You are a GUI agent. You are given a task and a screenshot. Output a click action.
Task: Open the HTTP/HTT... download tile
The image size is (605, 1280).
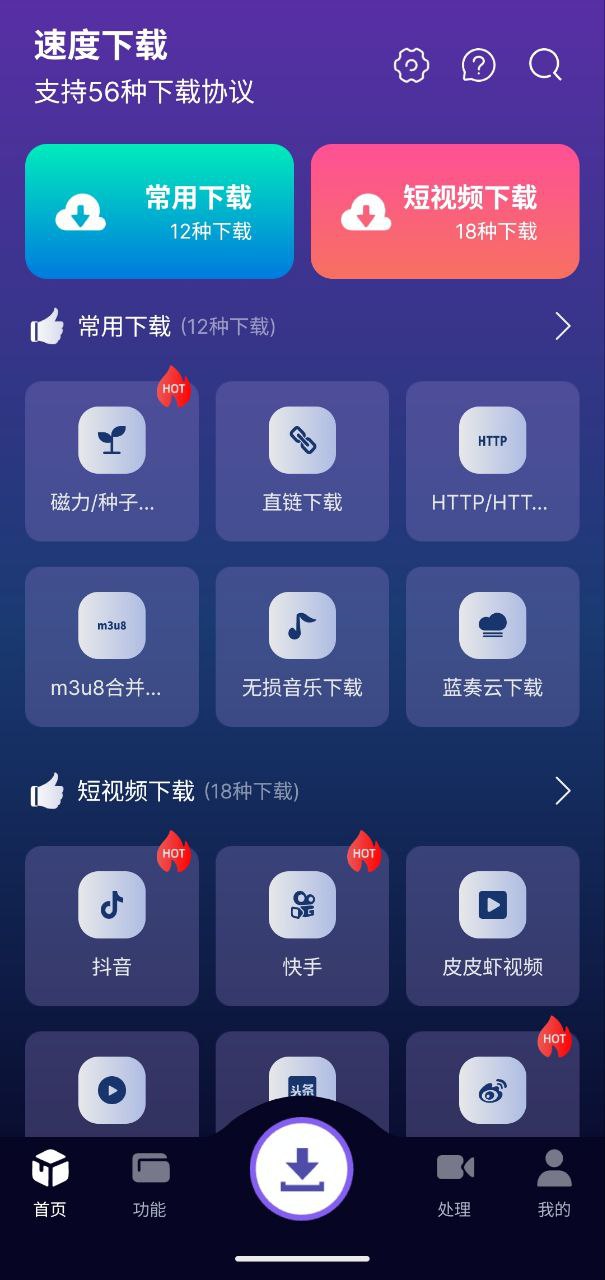[x=492, y=461]
